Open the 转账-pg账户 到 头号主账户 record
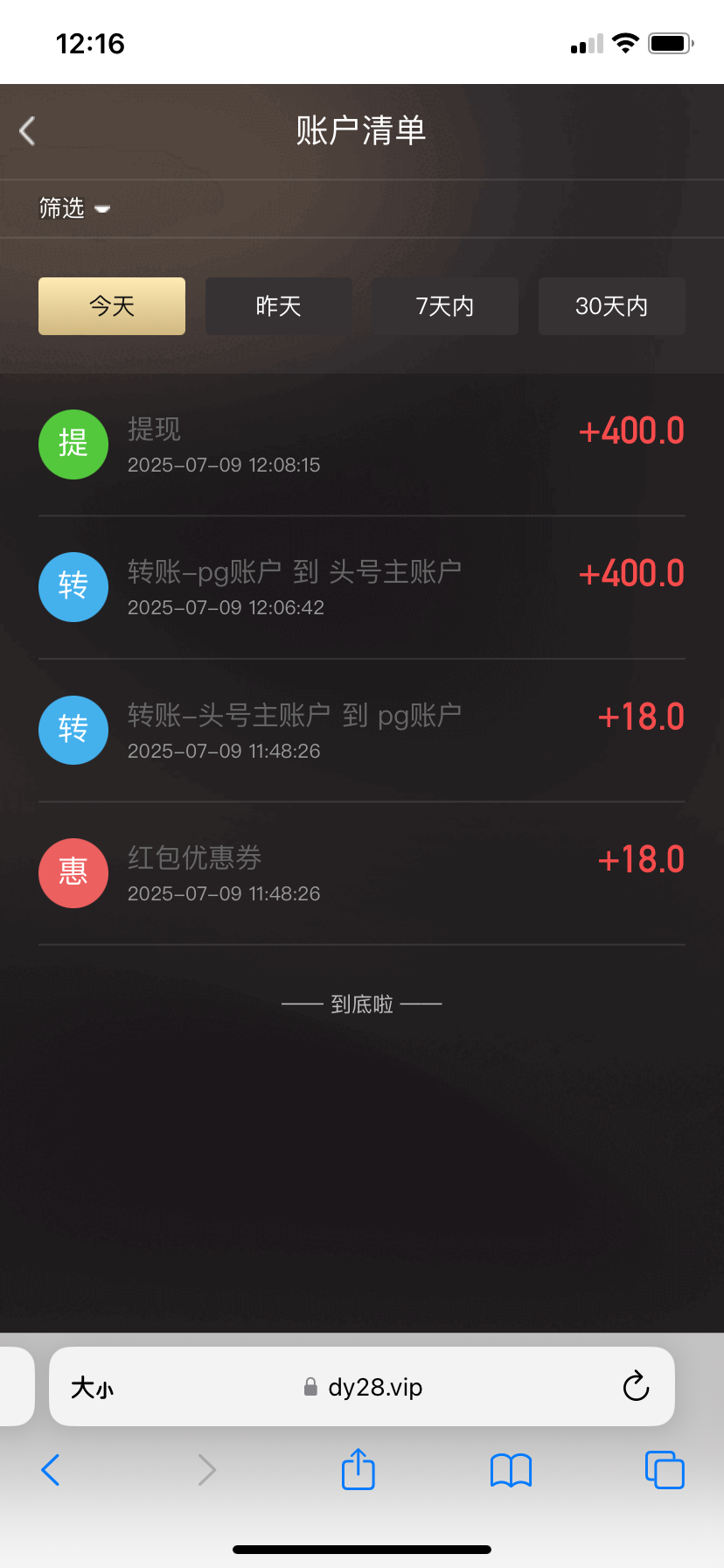This screenshot has width=724, height=1568. 362,588
